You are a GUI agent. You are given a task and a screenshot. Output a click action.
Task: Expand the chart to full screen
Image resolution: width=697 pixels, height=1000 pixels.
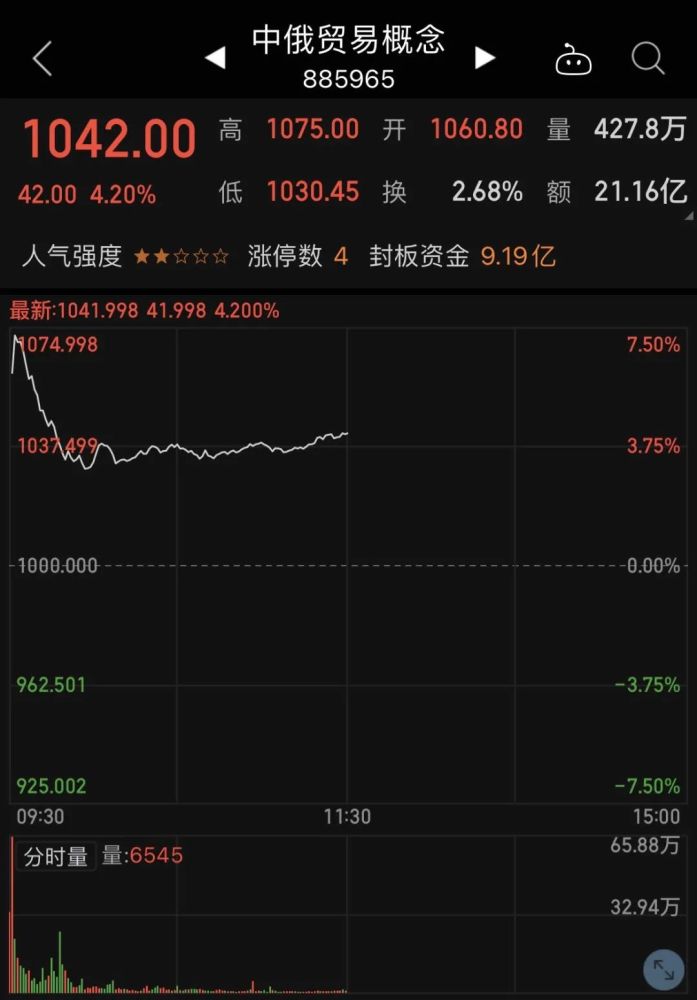(663, 968)
